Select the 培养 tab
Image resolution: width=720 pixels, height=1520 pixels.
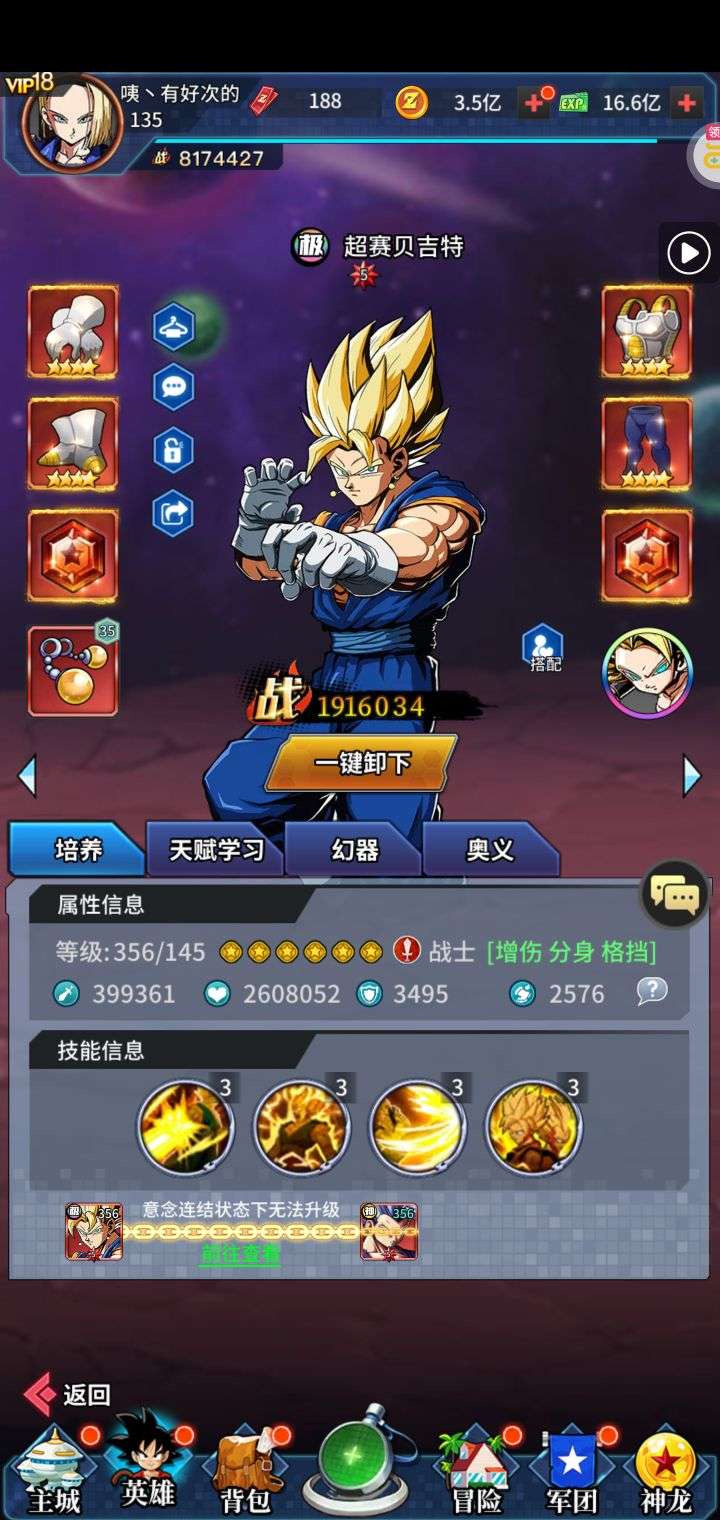78,850
